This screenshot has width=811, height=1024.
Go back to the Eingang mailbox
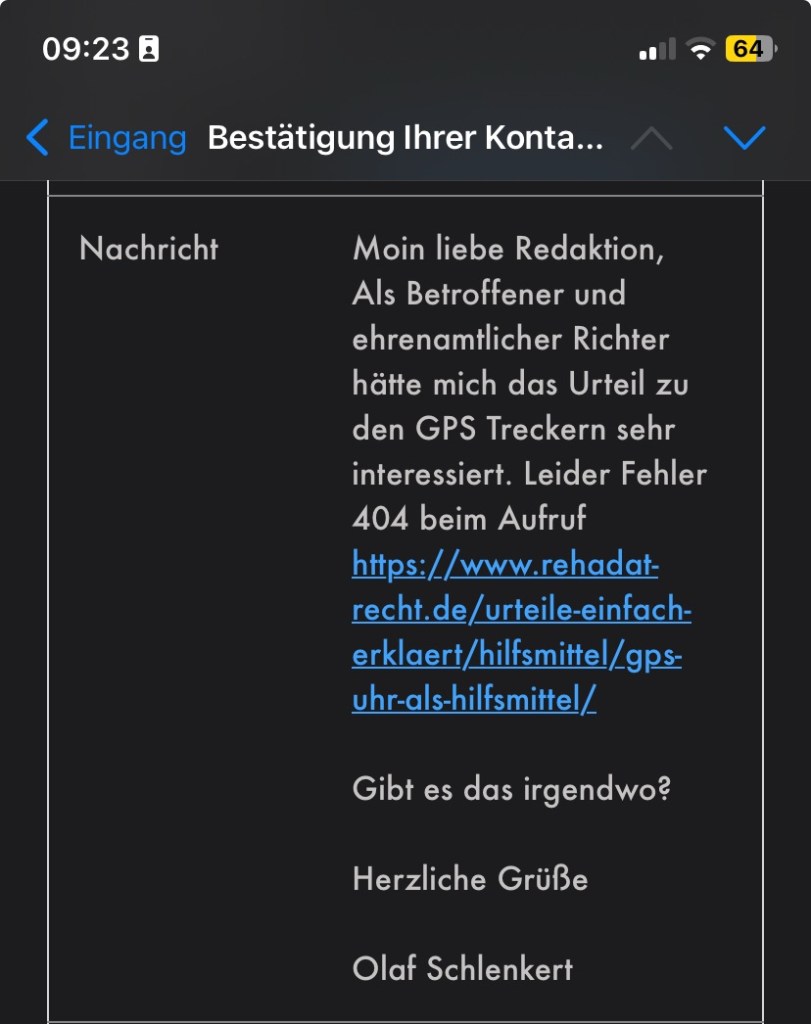[x=107, y=138]
